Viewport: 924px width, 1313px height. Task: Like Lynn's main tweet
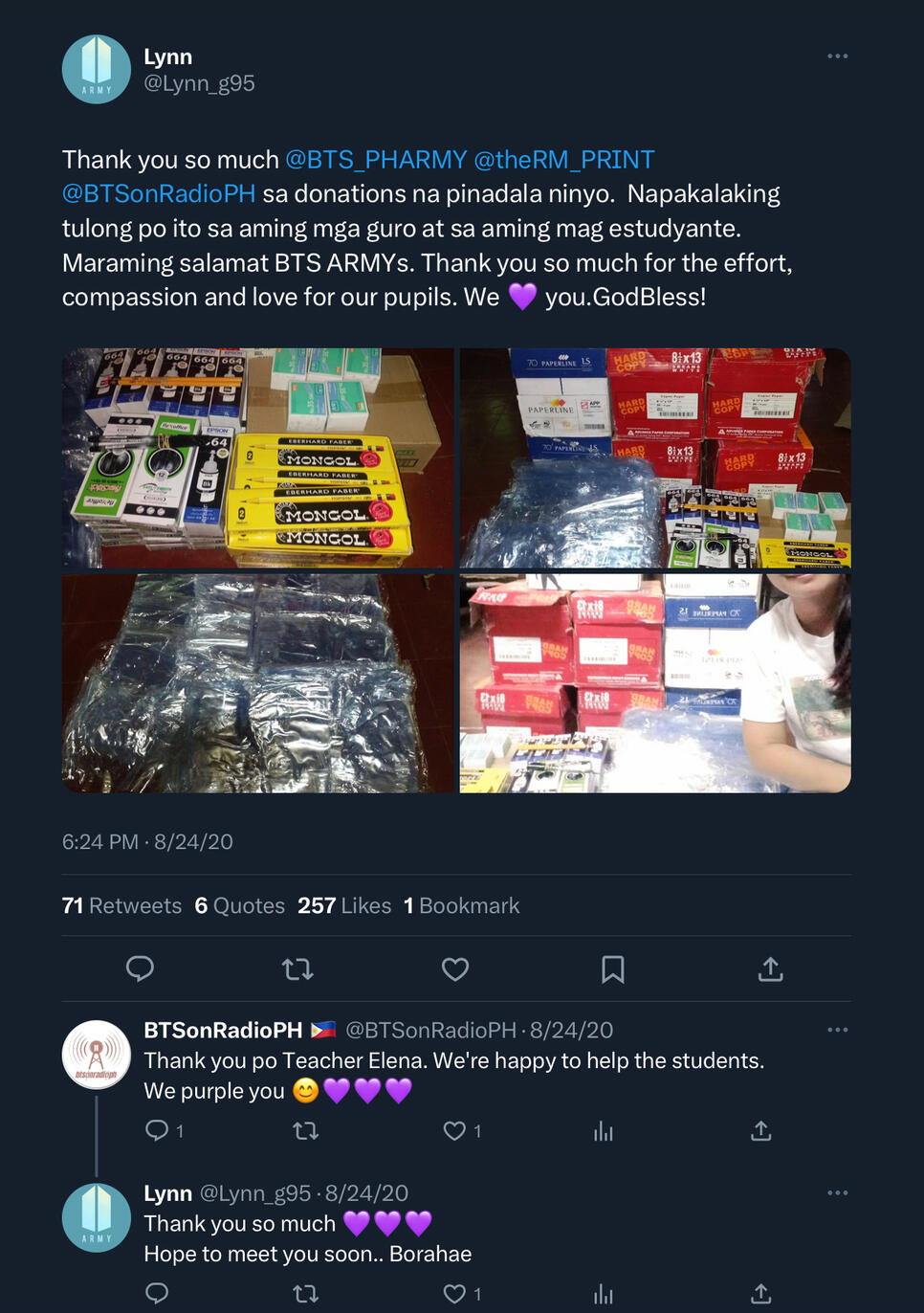click(455, 969)
